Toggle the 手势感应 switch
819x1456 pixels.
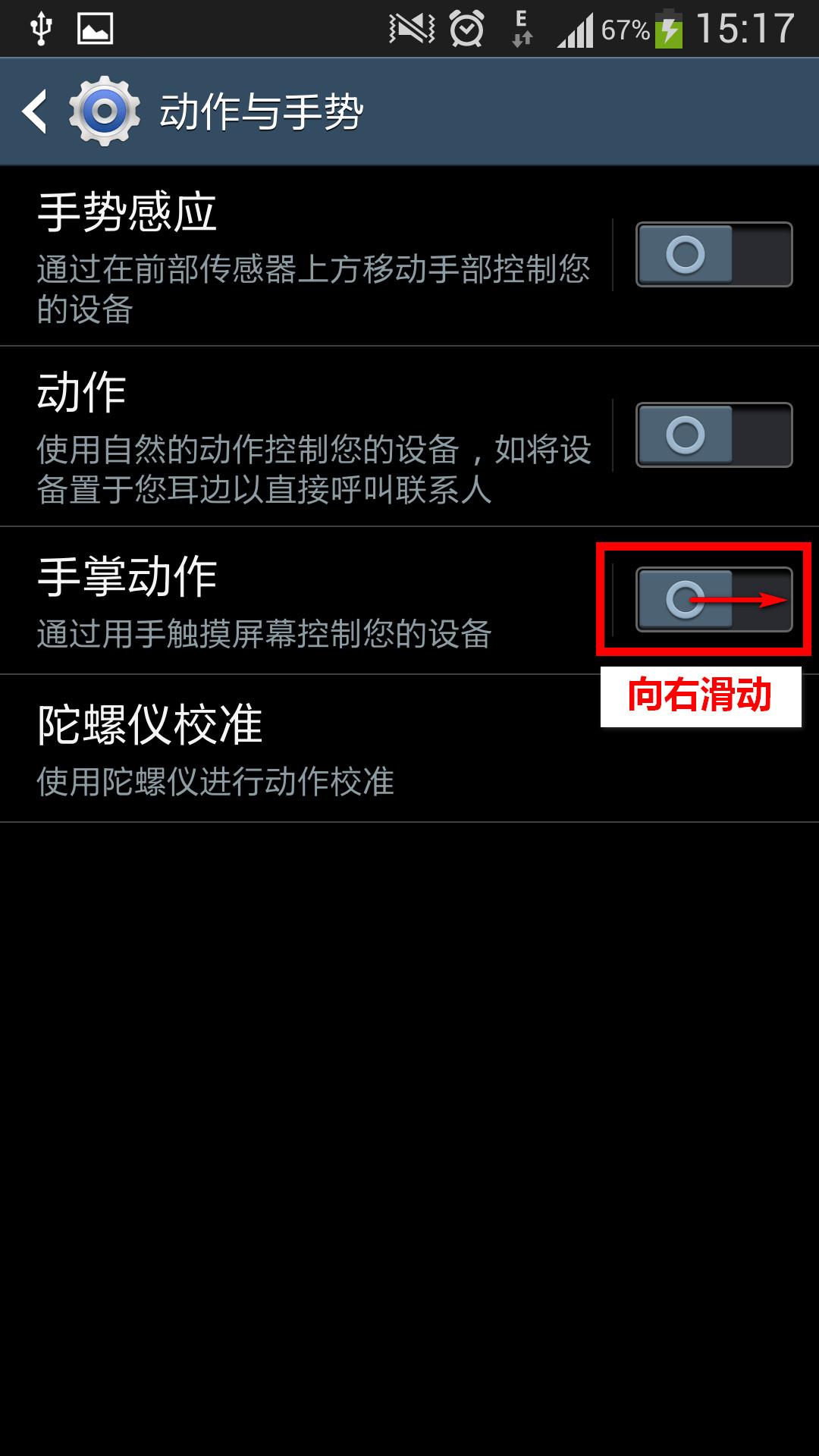(714, 255)
